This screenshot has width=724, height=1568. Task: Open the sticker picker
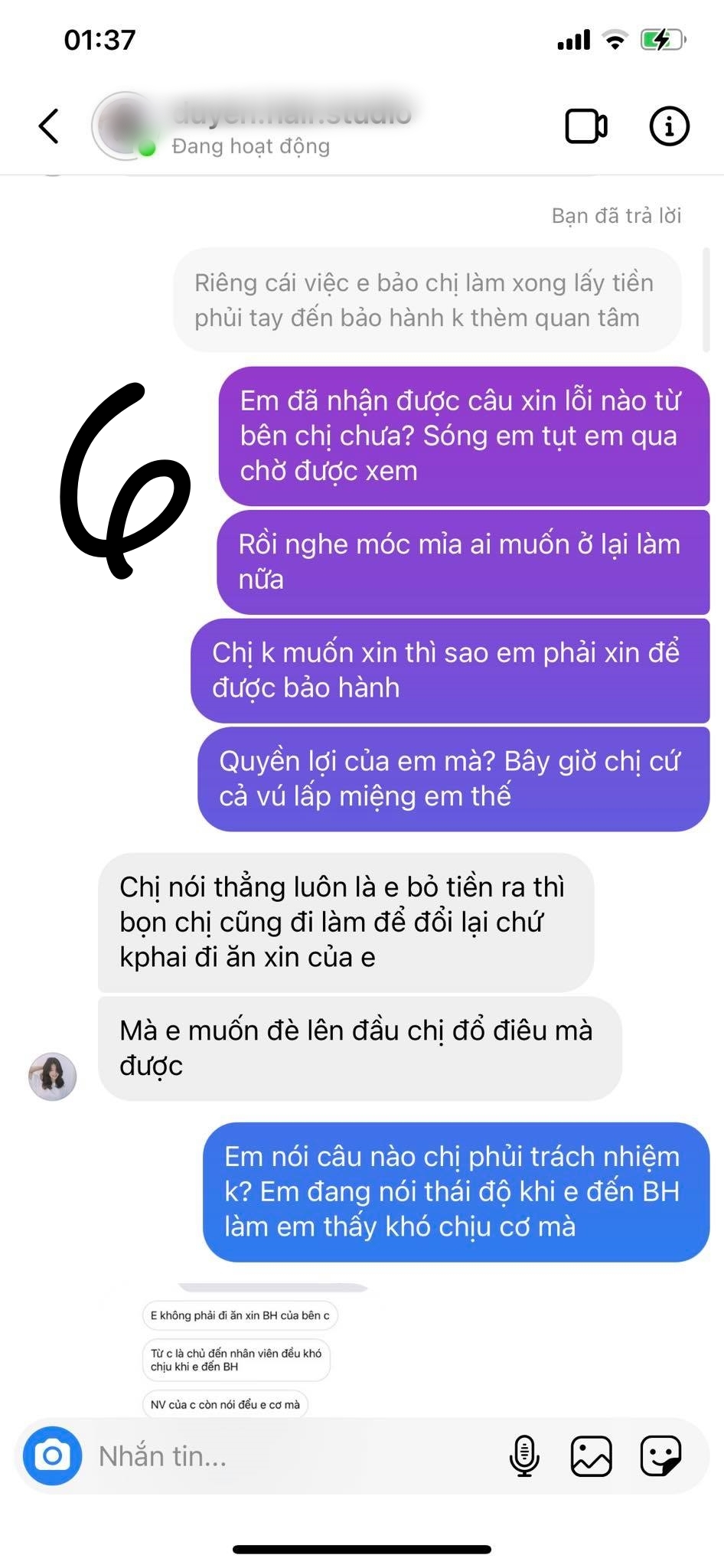pos(660,1455)
